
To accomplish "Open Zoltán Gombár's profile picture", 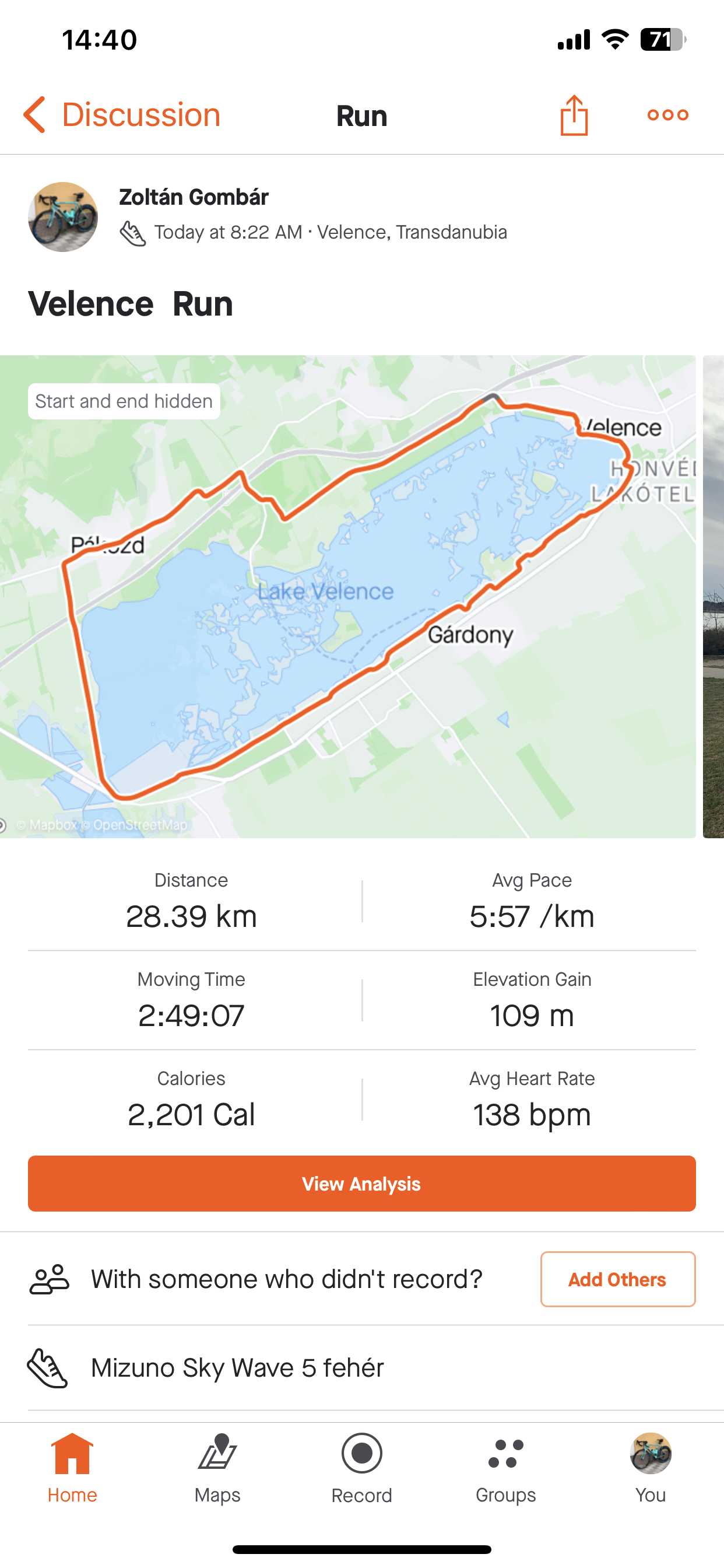I will coord(63,216).
